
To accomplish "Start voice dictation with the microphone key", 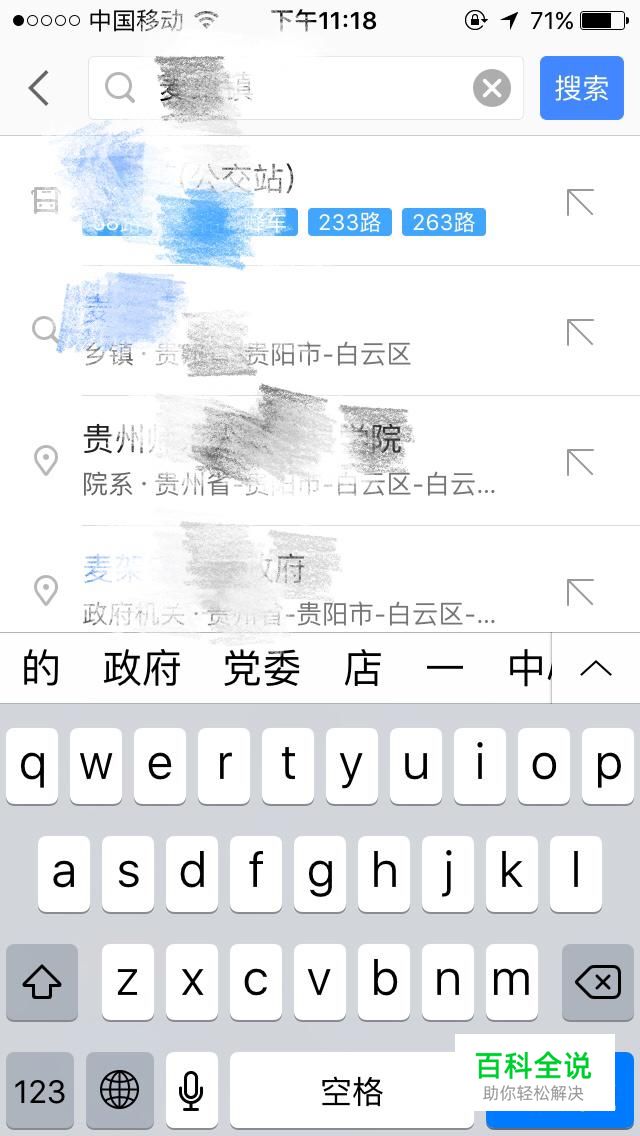I will [191, 1090].
